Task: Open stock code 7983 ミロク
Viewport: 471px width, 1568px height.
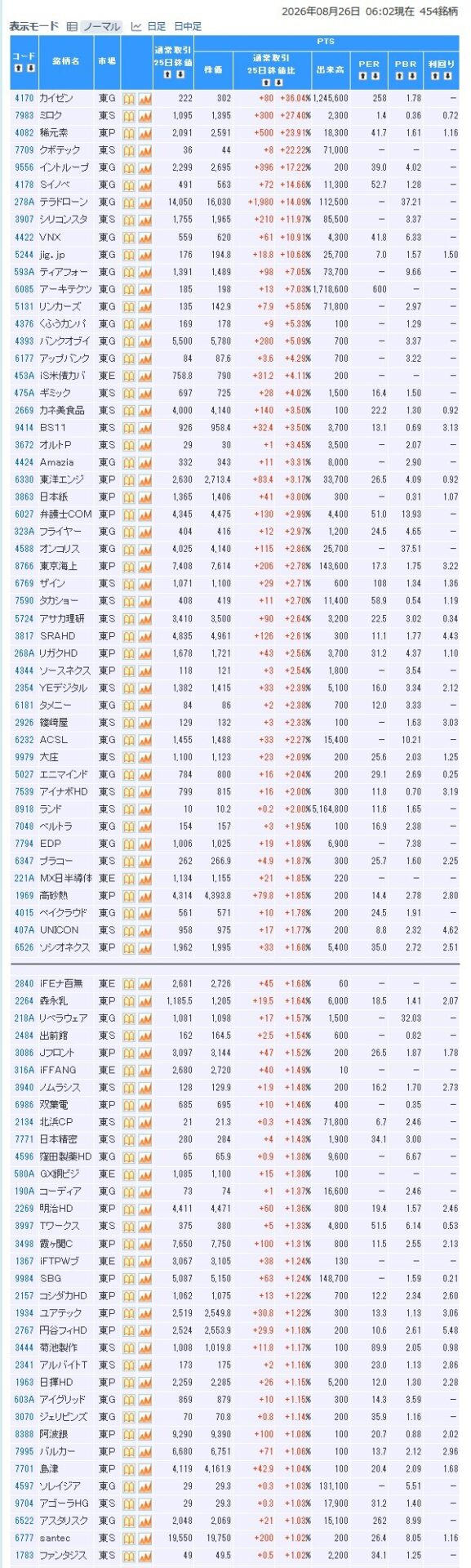Action: pyautogui.click(x=24, y=115)
